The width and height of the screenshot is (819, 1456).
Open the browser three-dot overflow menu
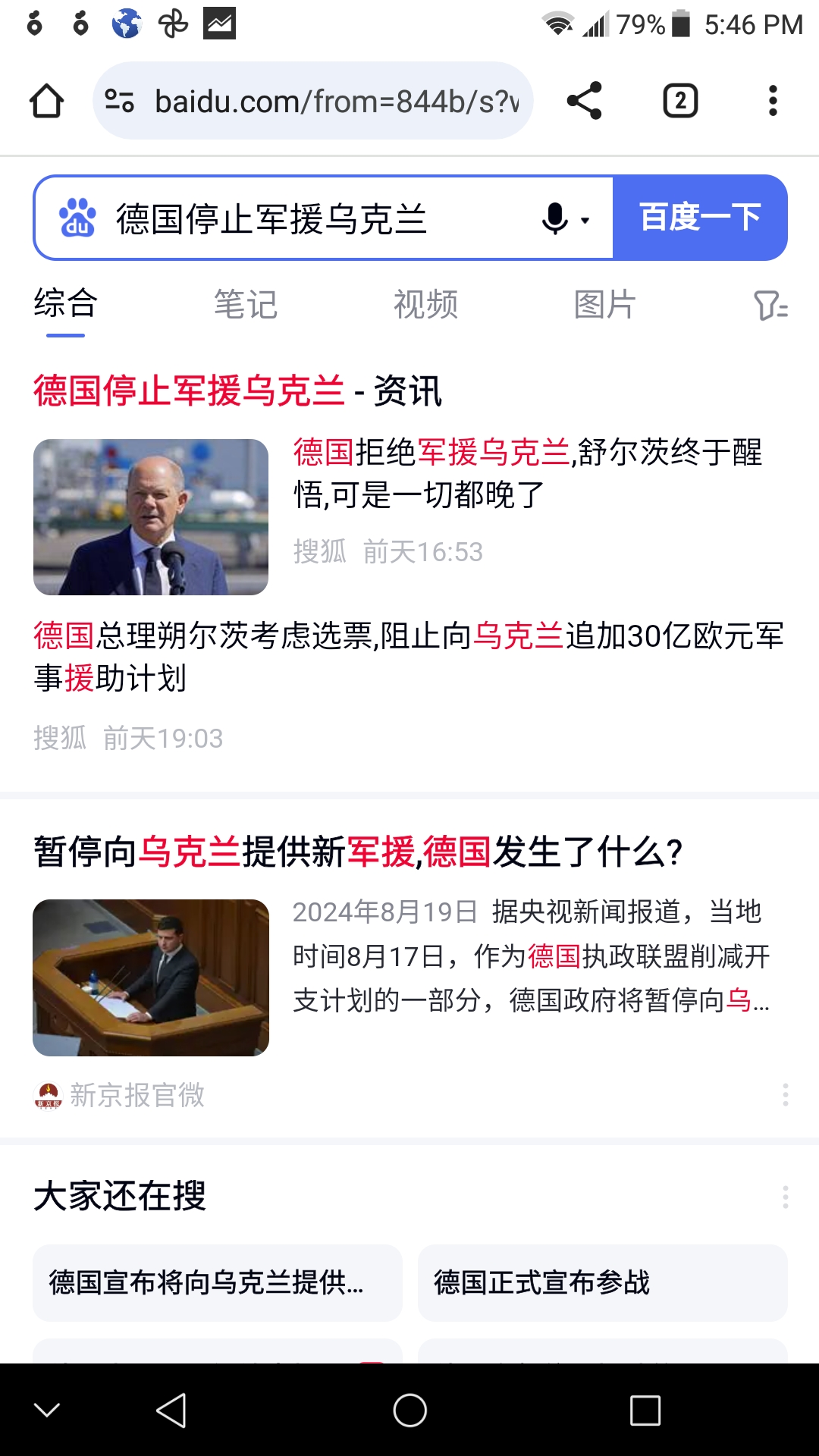772,99
